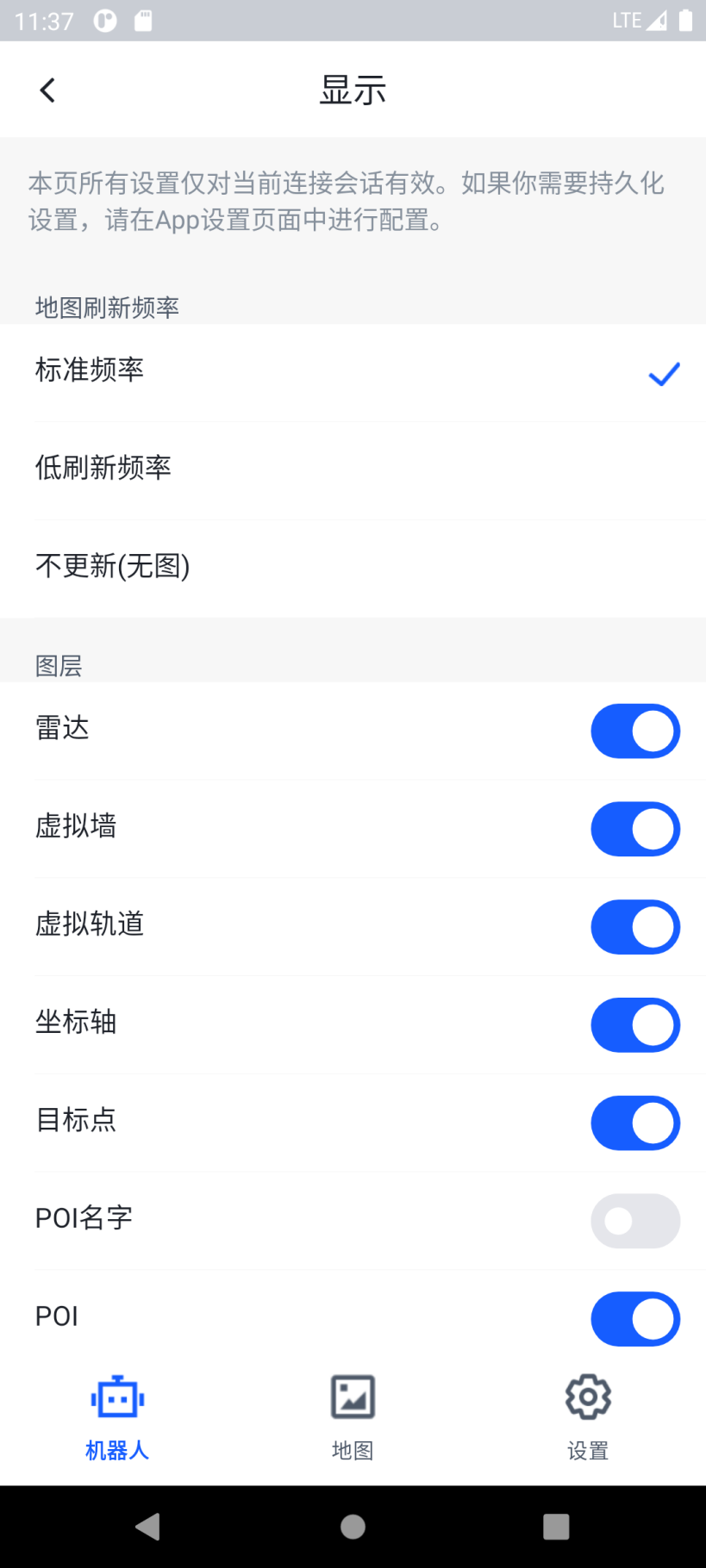This screenshot has width=706, height=1568.
Task: Choose 低刷新频率 option
Action: click(x=353, y=470)
